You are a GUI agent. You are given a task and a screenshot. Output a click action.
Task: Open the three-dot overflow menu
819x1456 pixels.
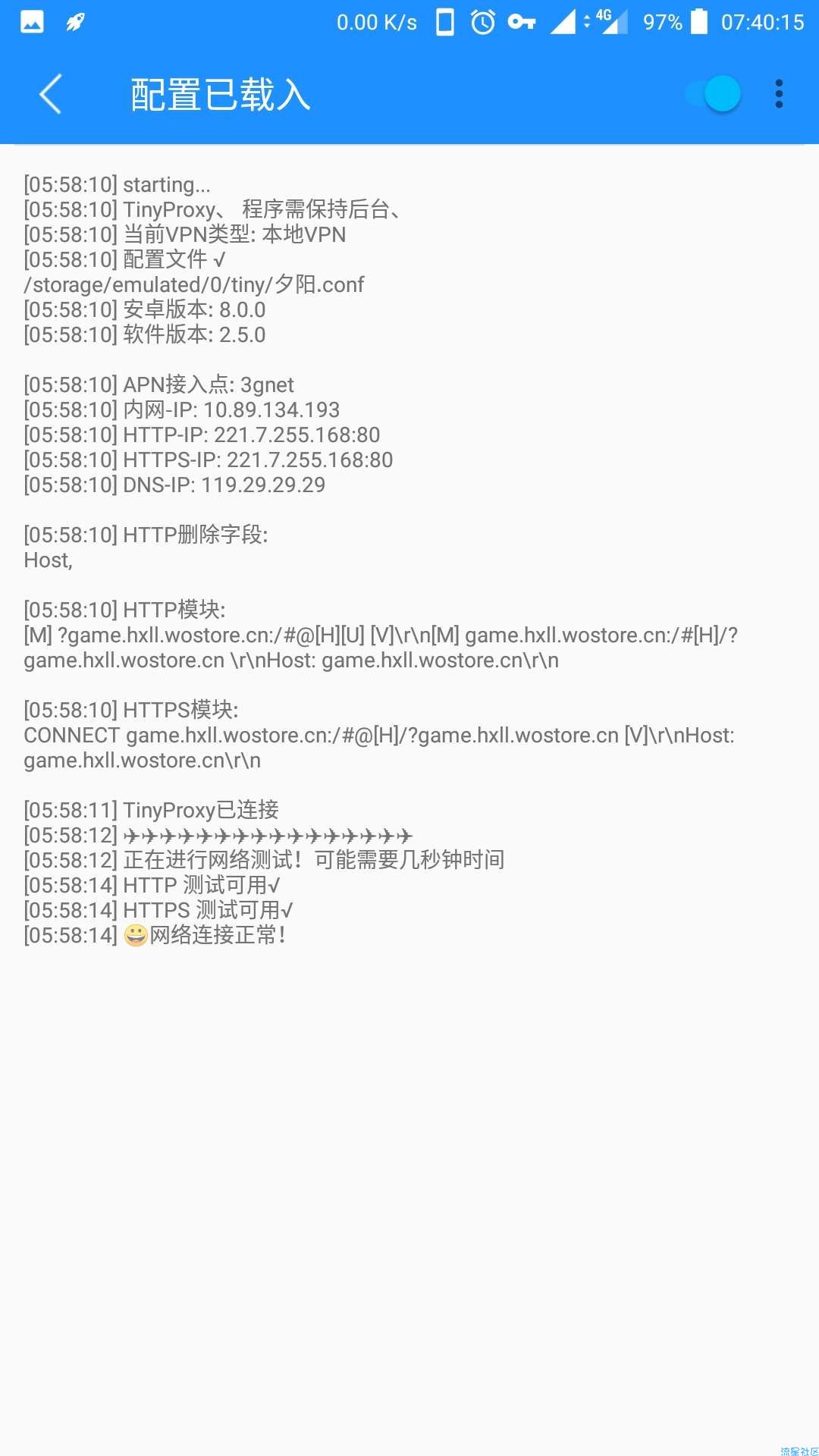point(779,94)
